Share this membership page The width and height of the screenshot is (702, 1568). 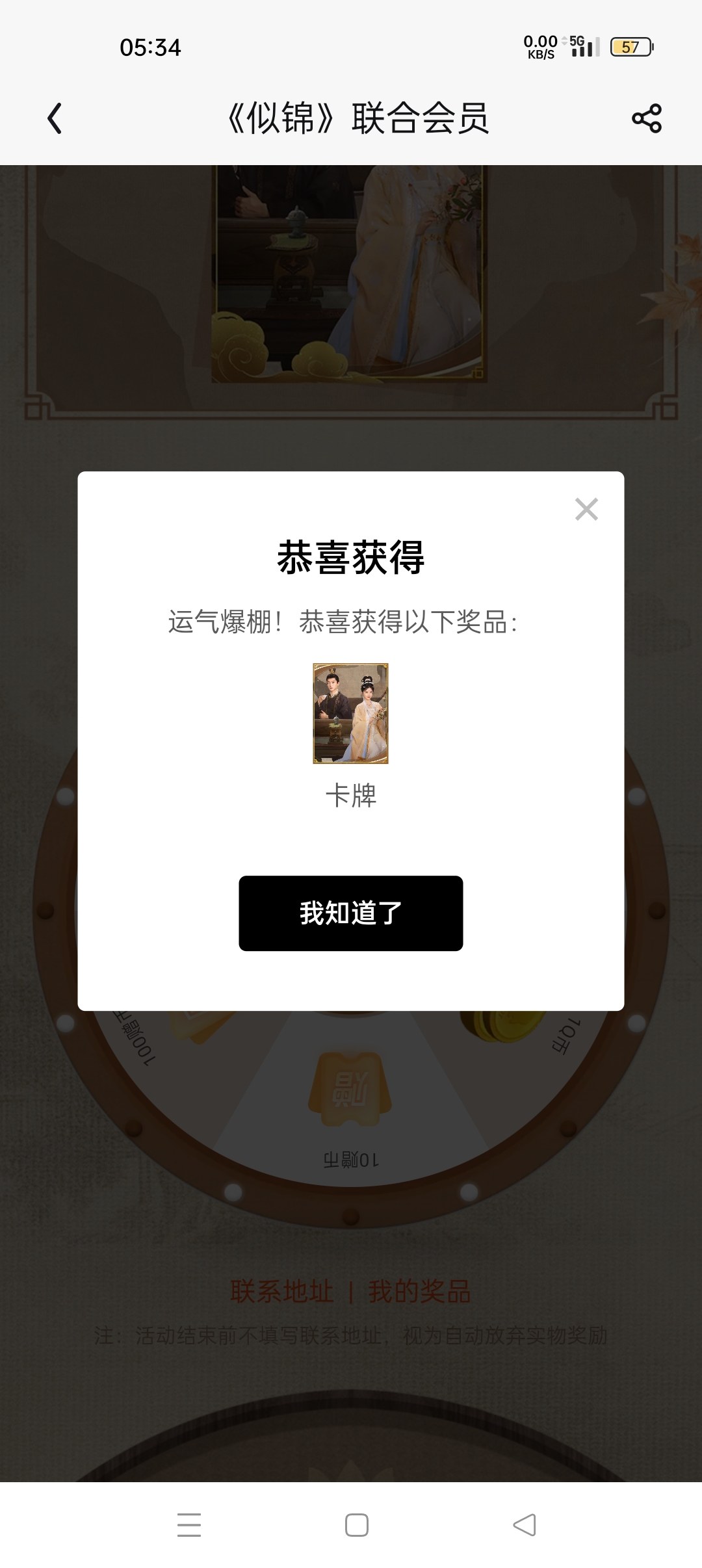click(647, 118)
